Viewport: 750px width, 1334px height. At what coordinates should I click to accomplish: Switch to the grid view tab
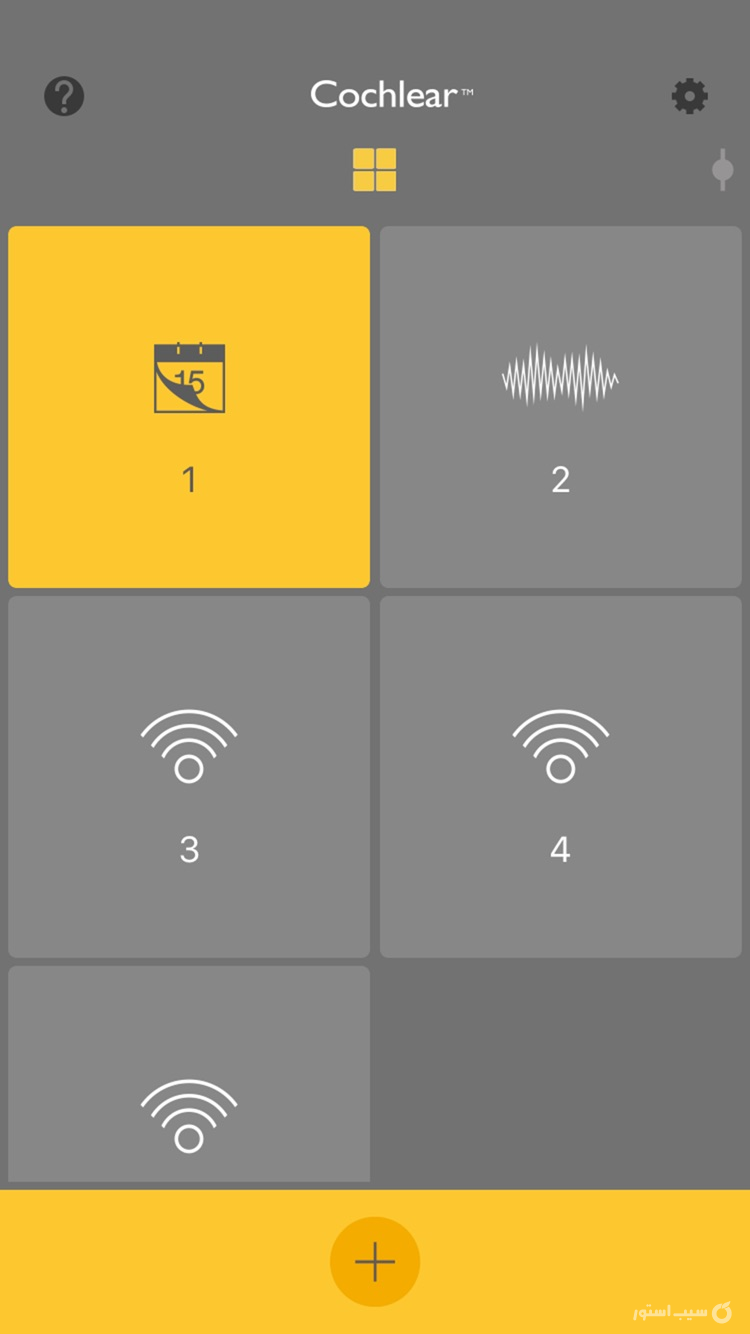pyautogui.click(x=374, y=170)
